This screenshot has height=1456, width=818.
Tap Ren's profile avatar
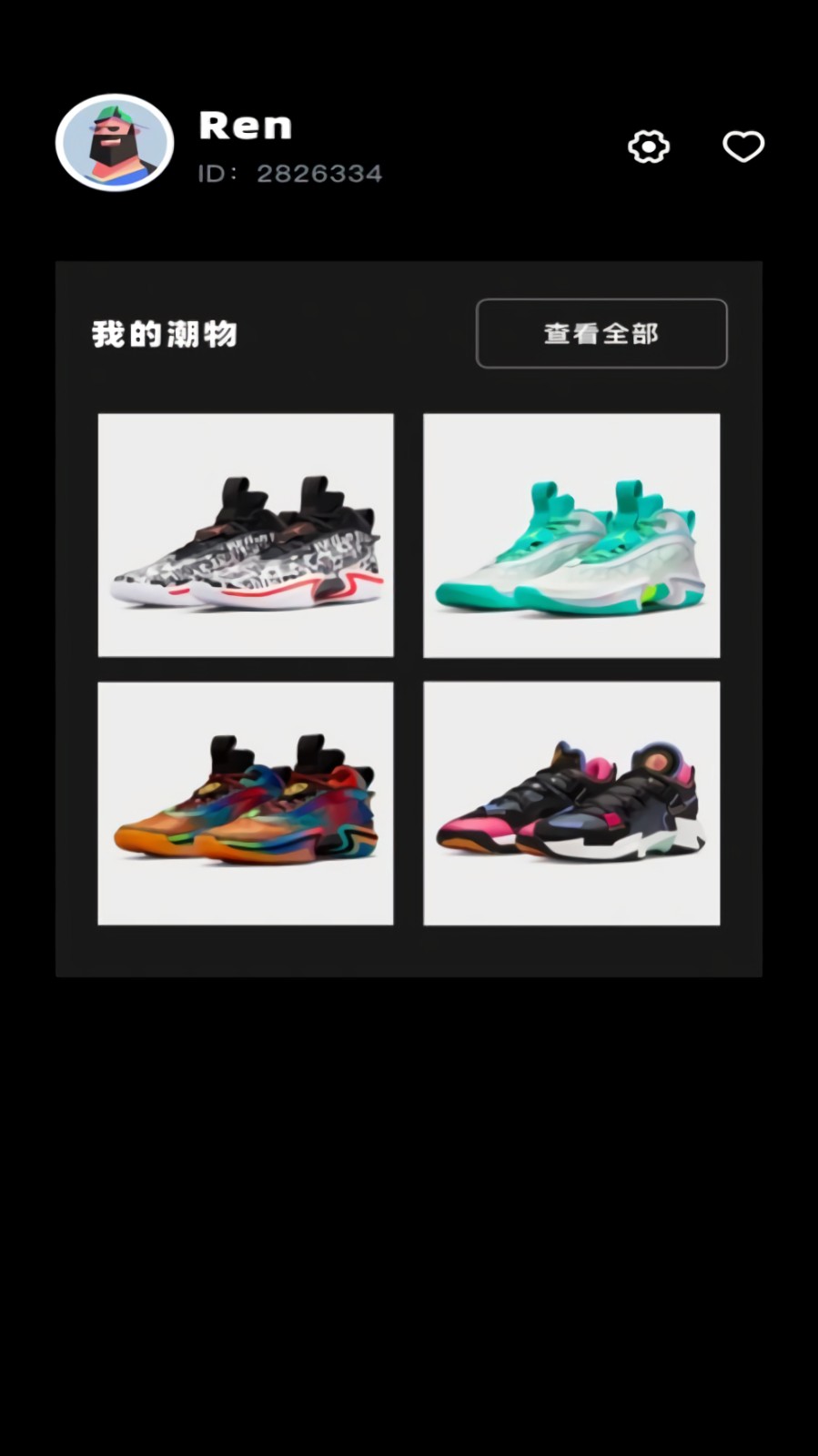pos(115,143)
